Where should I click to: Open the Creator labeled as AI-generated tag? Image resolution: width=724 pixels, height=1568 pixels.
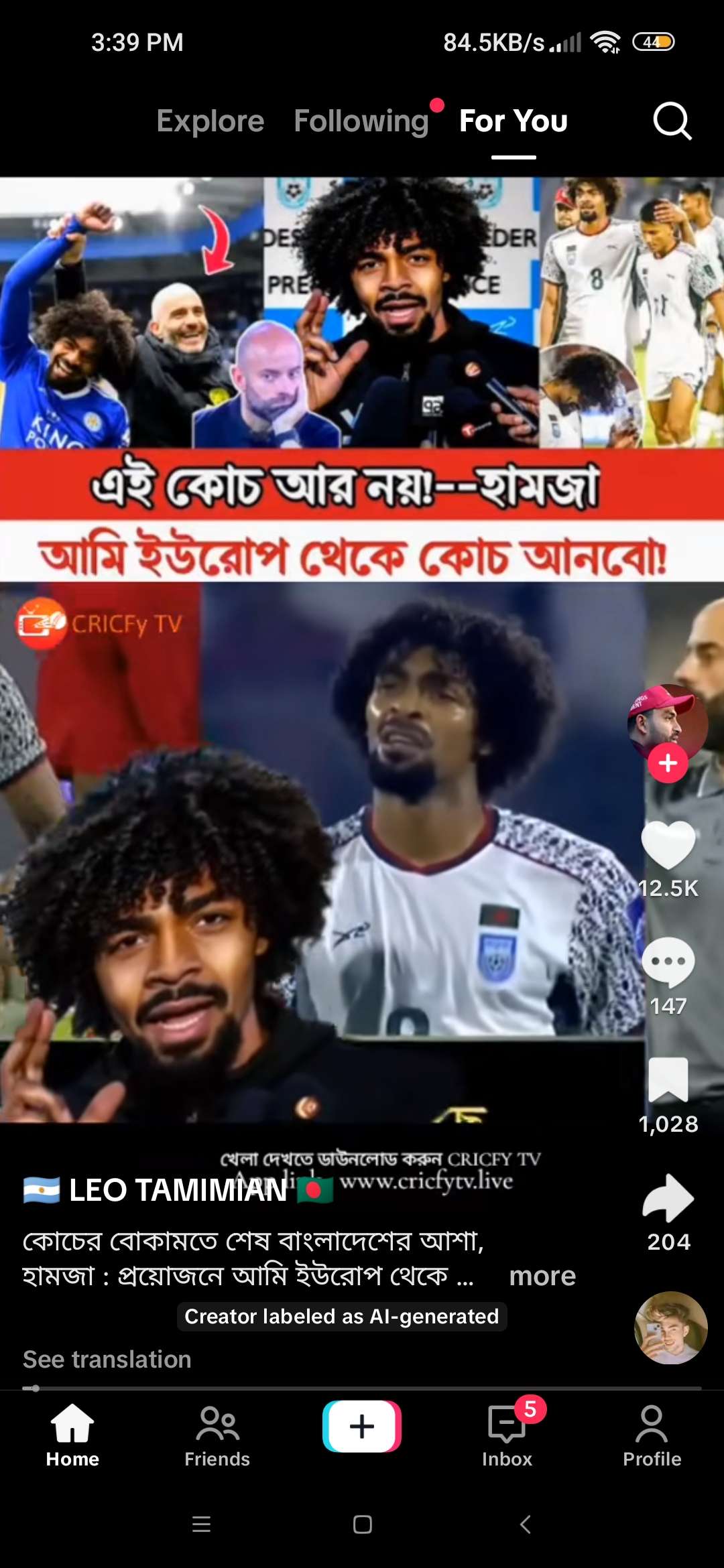(x=341, y=1317)
